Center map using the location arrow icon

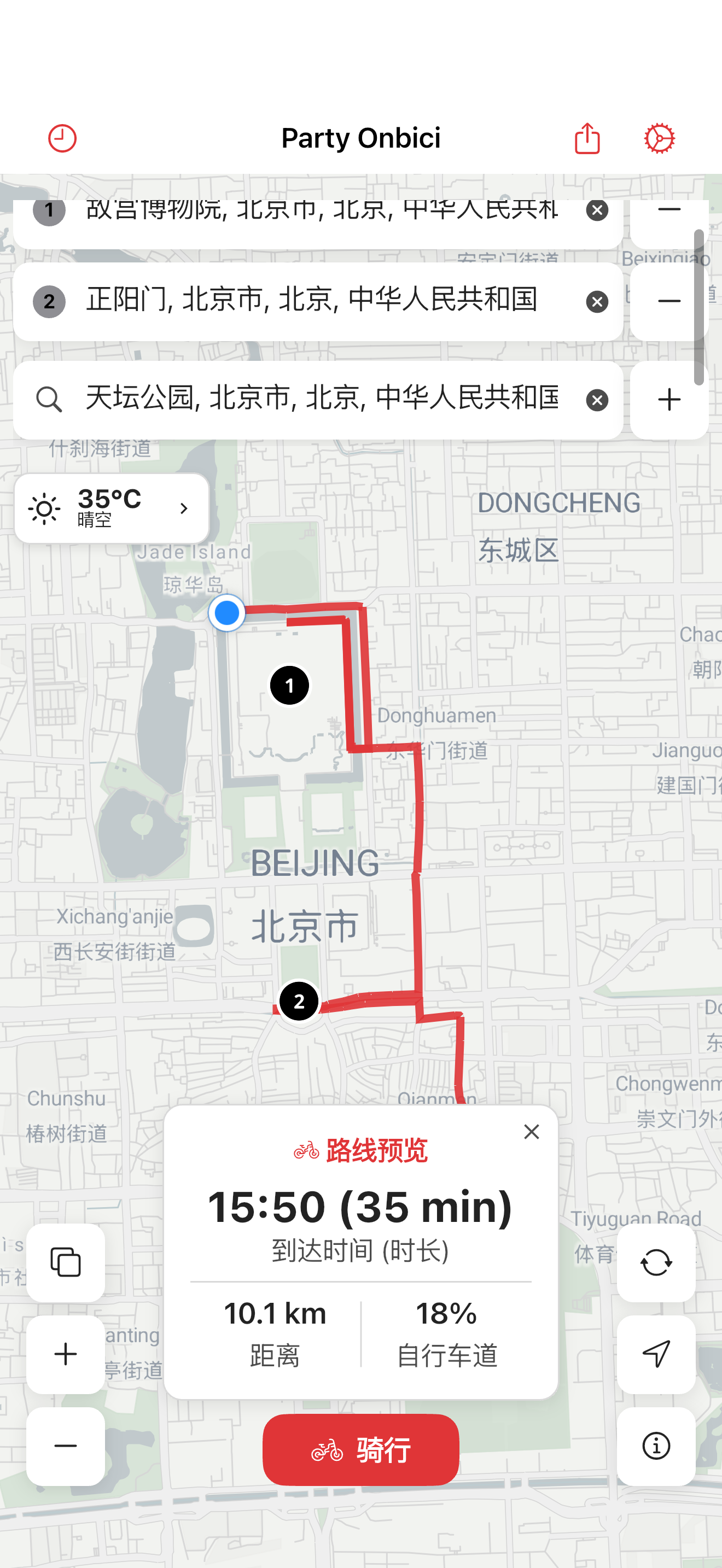[656, 1353]
